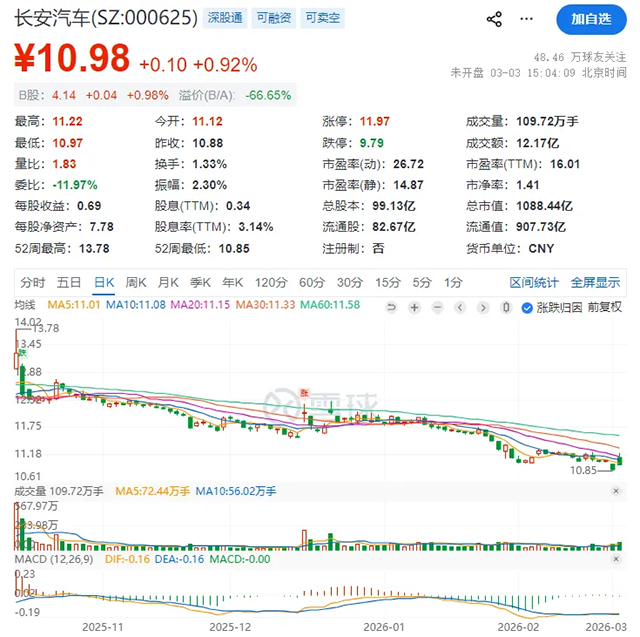Switch chart to 分时 view
The width and height of the screenshot is (640, 637).
click(x=33, y=282)
